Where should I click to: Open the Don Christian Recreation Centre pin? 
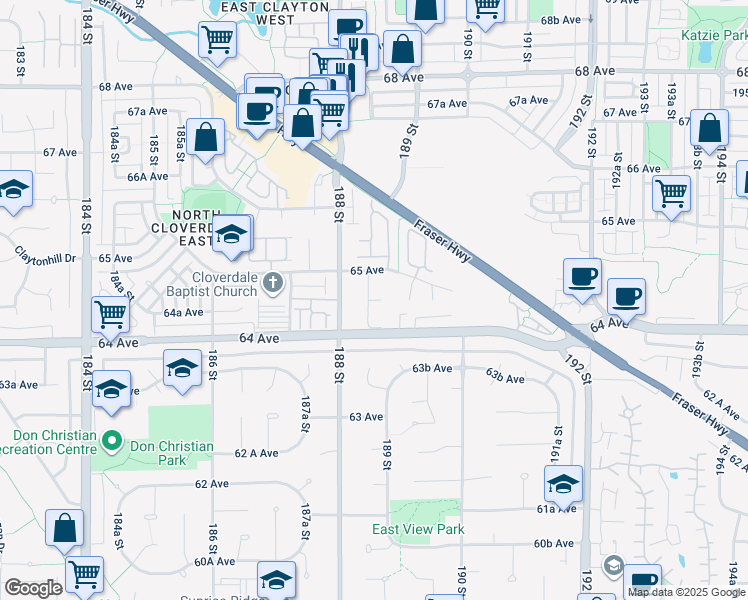click(112, 441)
